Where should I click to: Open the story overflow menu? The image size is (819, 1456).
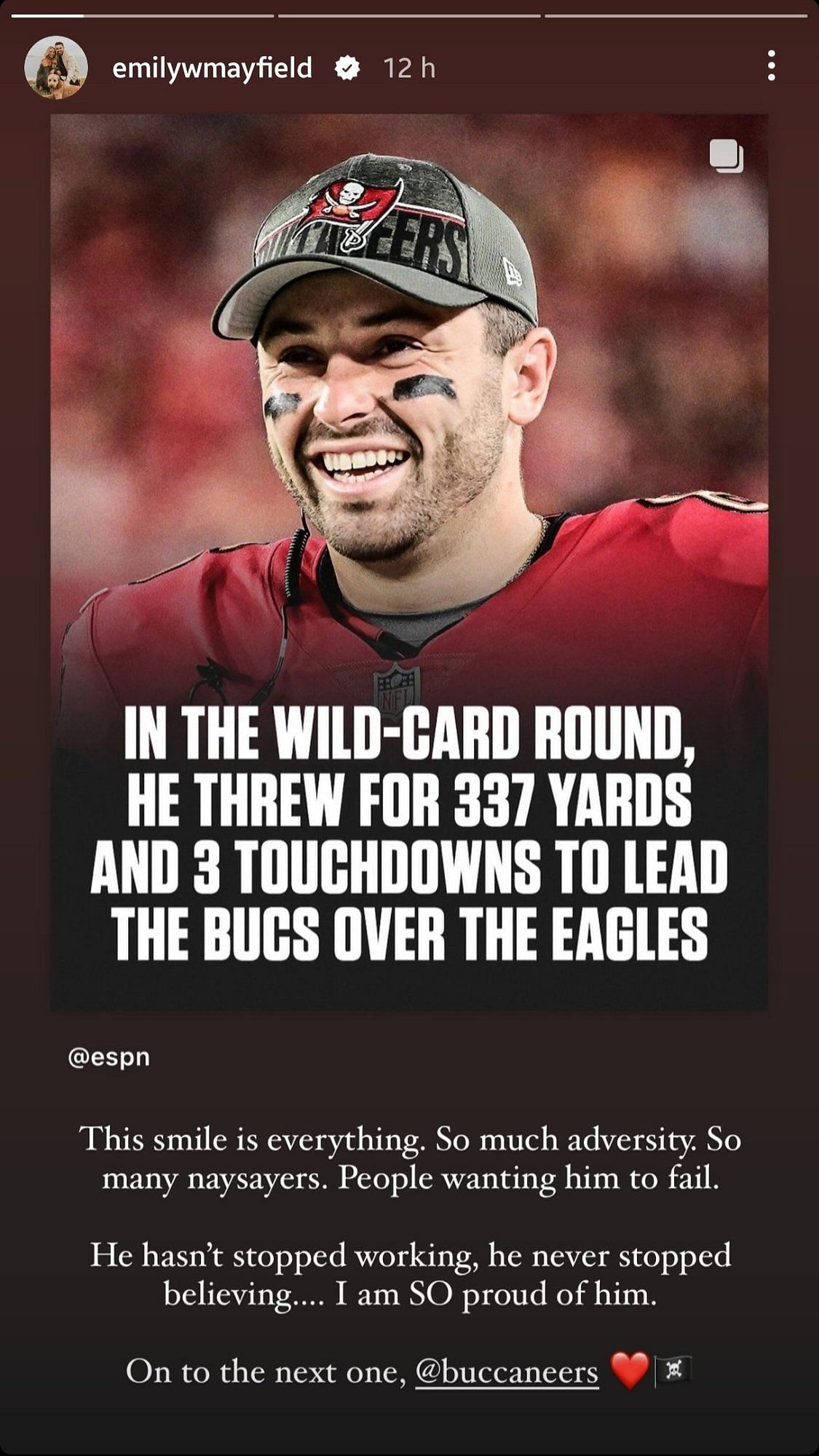pos(771,67)
